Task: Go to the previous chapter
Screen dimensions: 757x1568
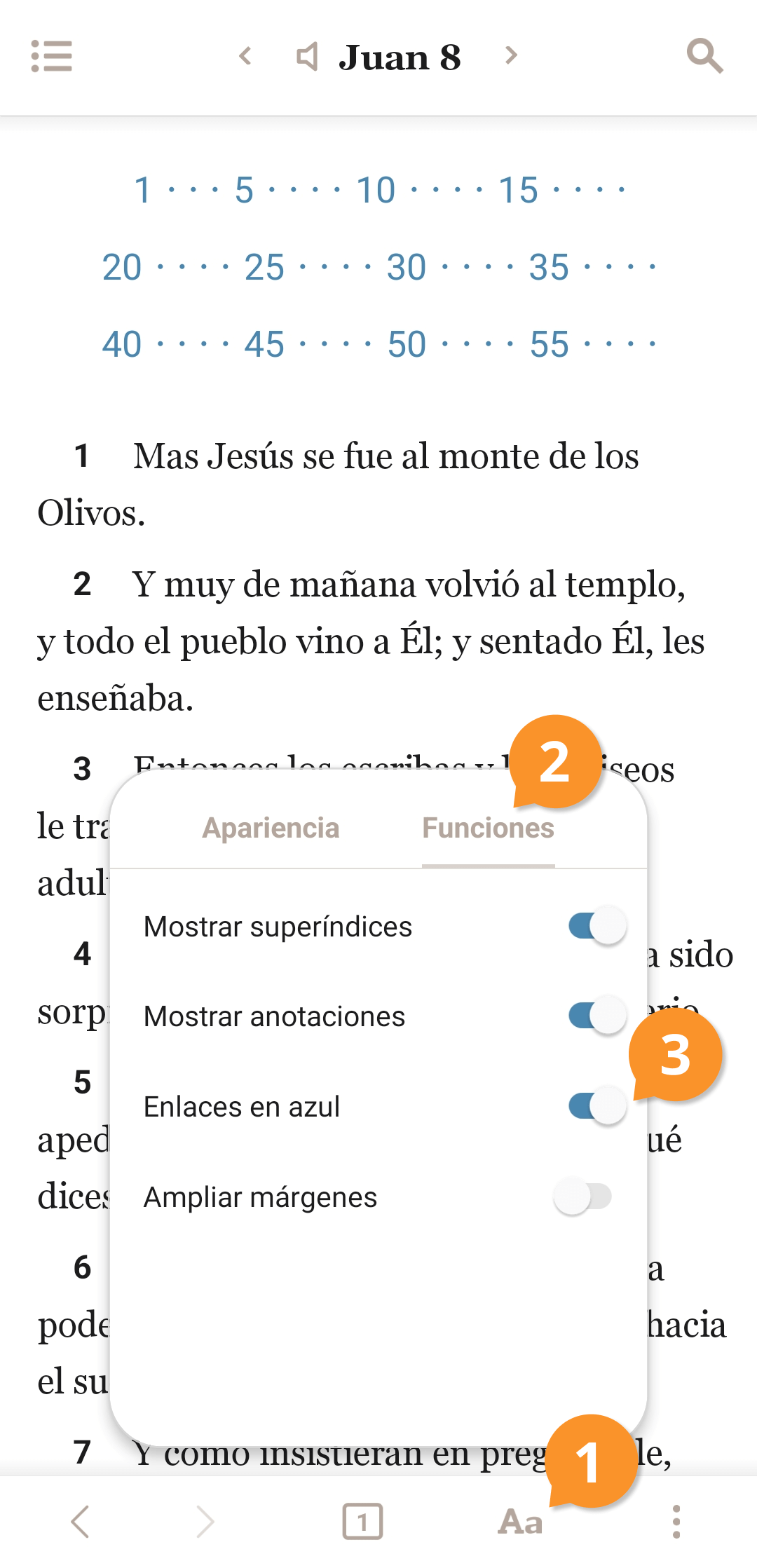Action: coord(245,56)
